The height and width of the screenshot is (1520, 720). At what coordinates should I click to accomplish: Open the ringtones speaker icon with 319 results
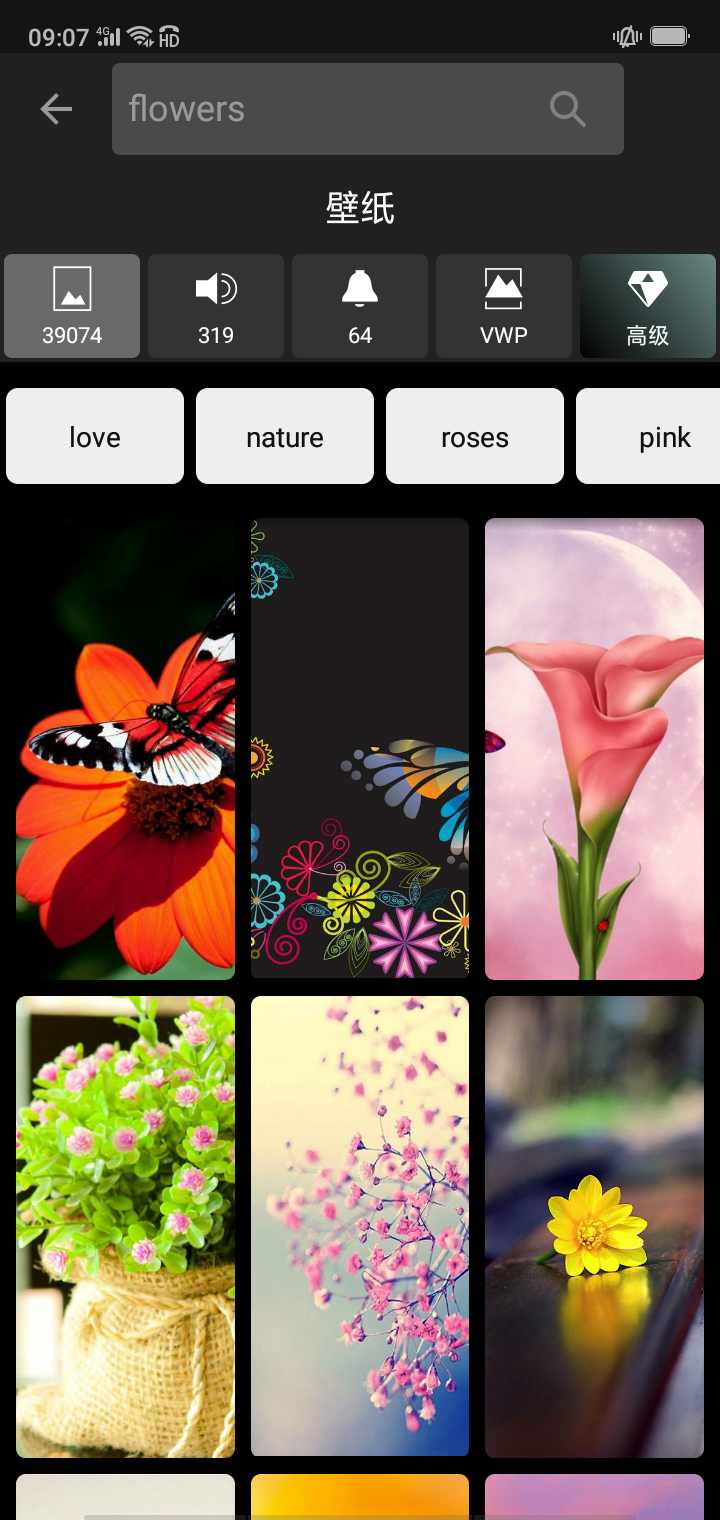coord(215,305)
